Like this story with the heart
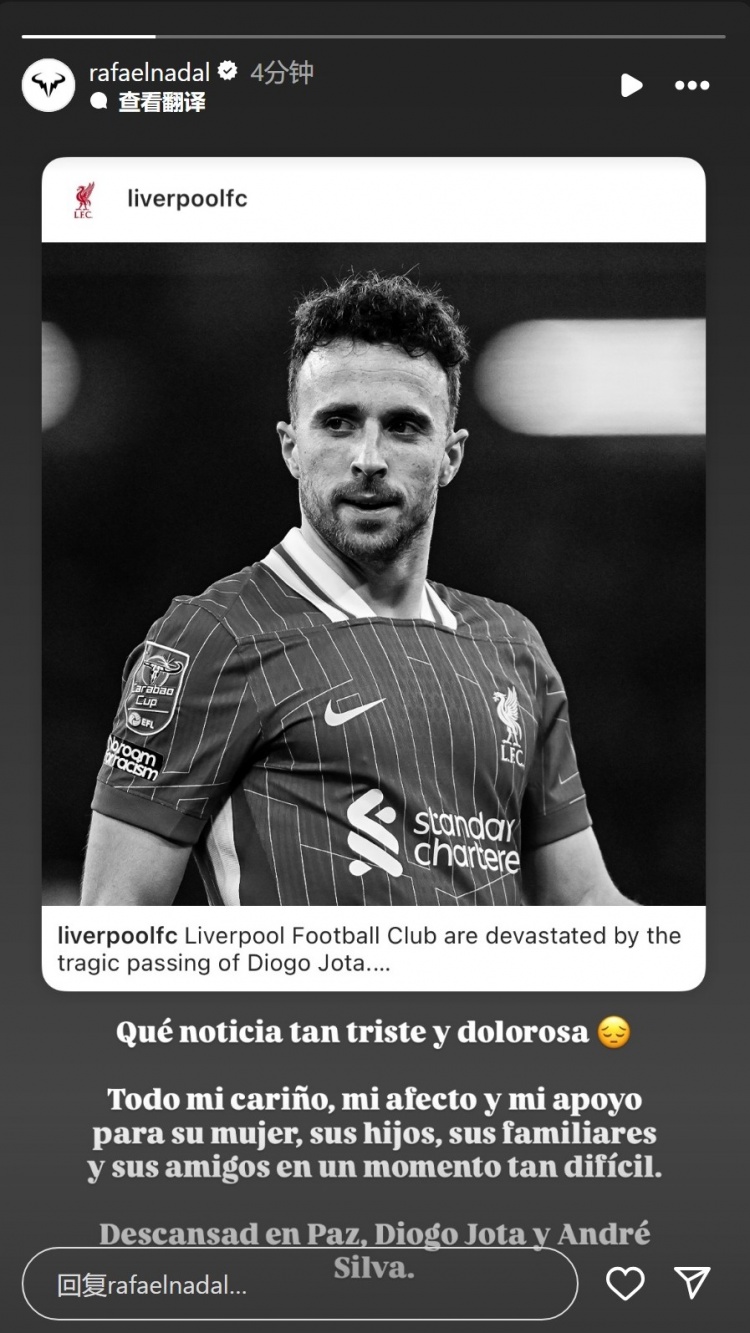750x1333 pixels. click(x=626, y=1283)
